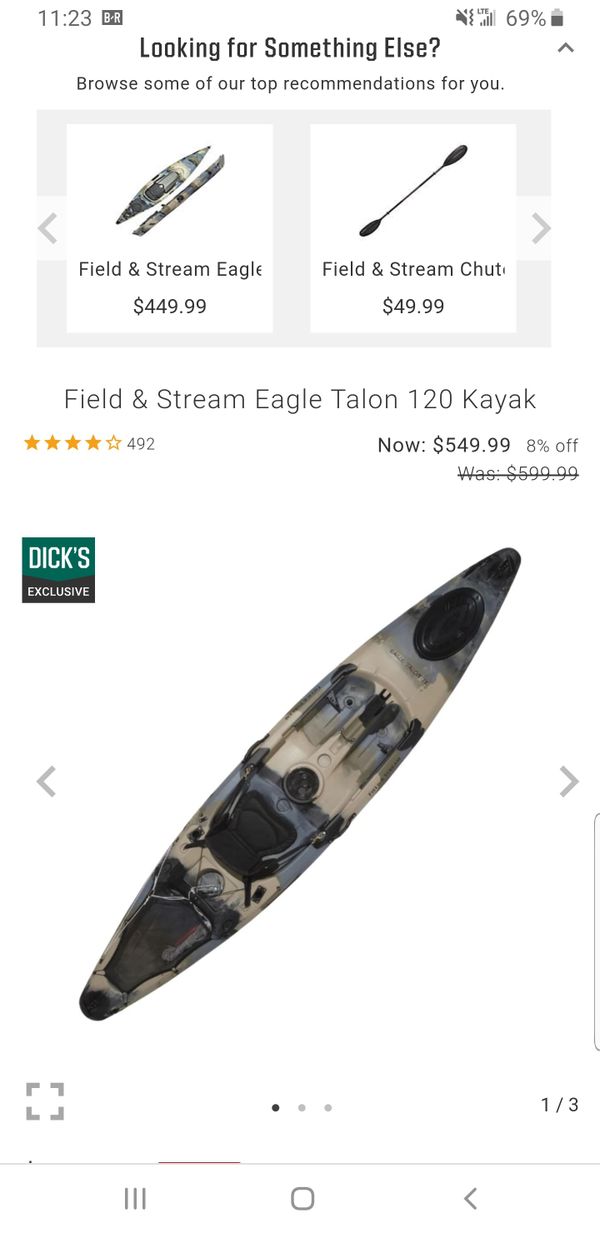Open the Field & Stream Eagle $449.99 card
The width and height of the screenshot is (600, 1233).
click(170, 228)
